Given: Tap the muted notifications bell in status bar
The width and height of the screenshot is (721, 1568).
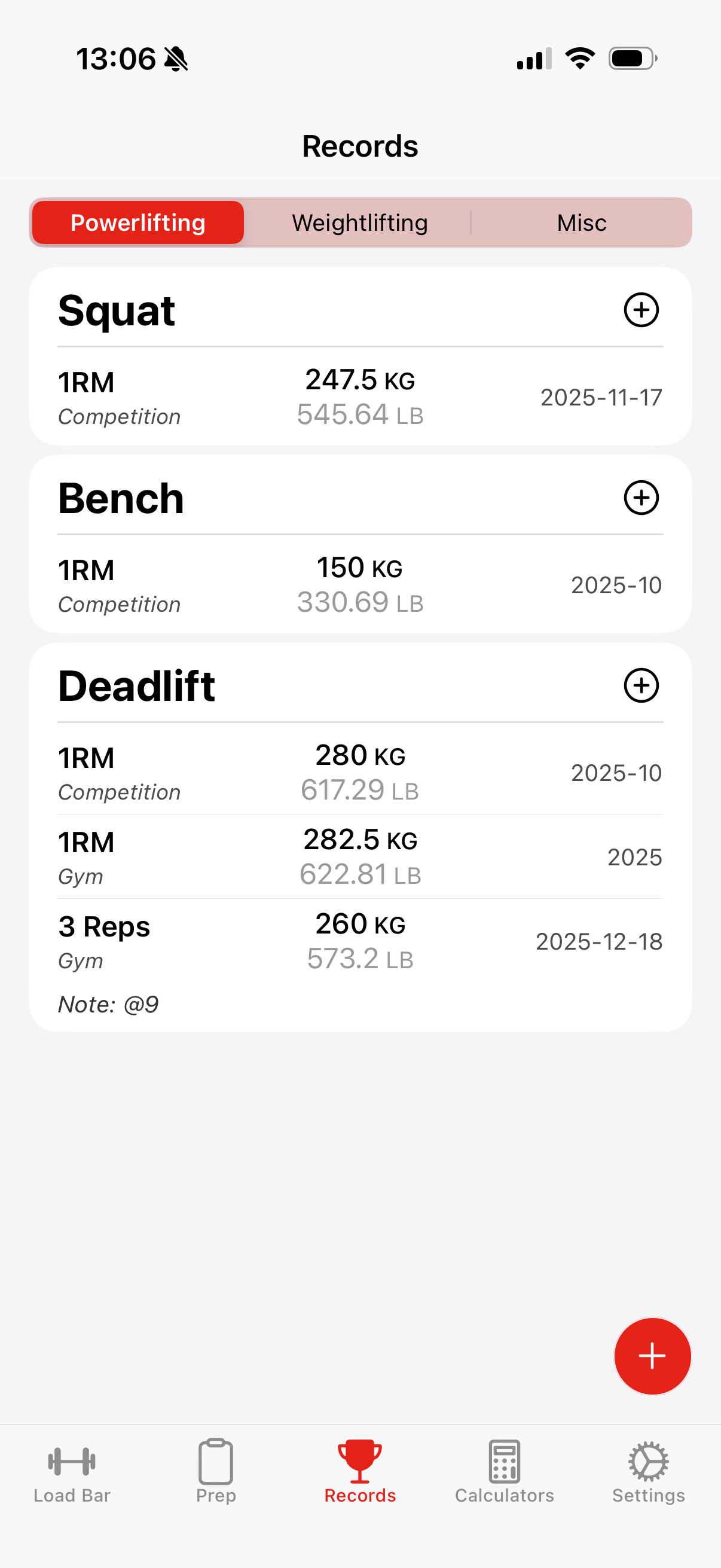Looking at the screenshot, I should (175, 59).
